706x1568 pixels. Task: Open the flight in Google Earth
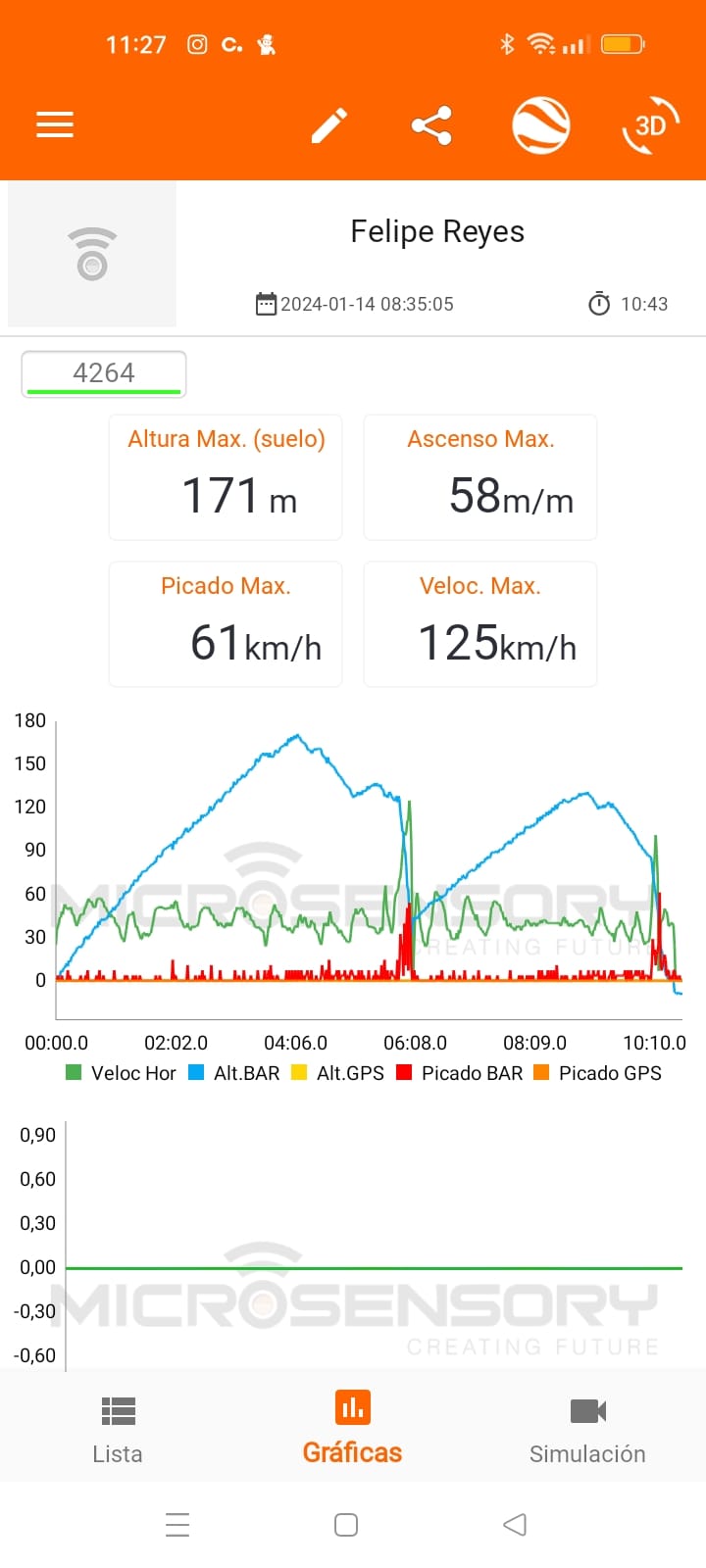pos(541,125)
